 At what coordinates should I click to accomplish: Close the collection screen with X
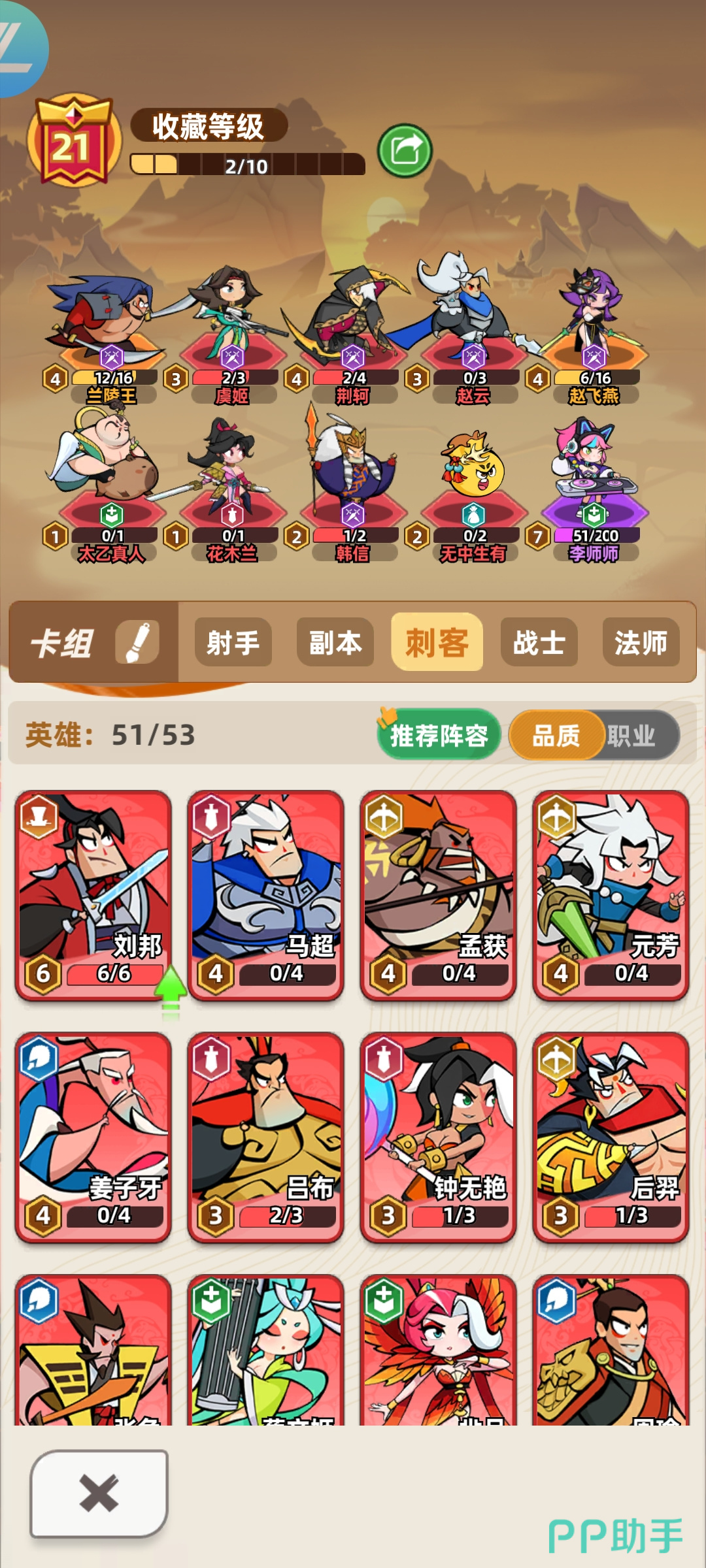click(99, 1494)
